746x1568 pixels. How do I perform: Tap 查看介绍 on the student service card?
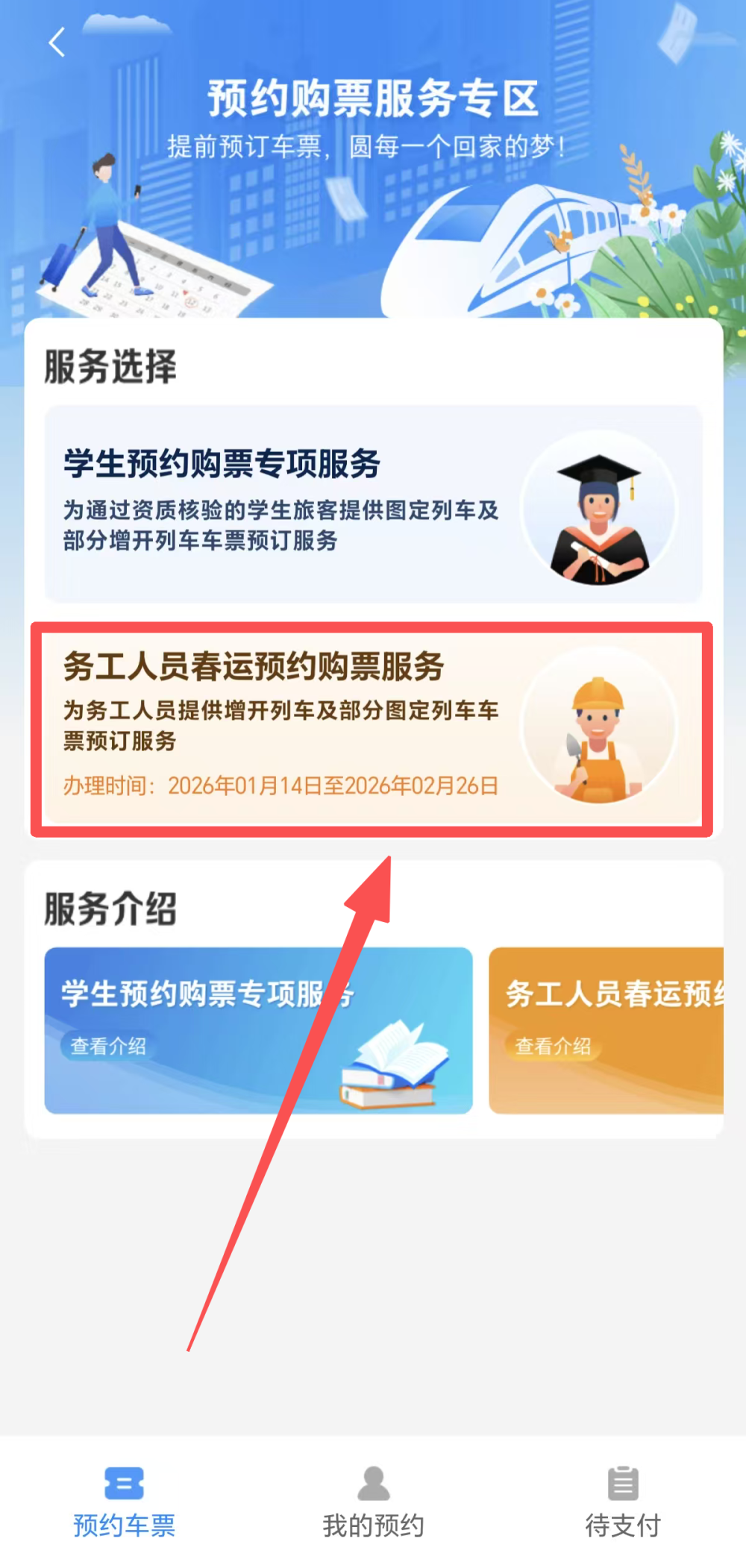tap(109, 1047)
